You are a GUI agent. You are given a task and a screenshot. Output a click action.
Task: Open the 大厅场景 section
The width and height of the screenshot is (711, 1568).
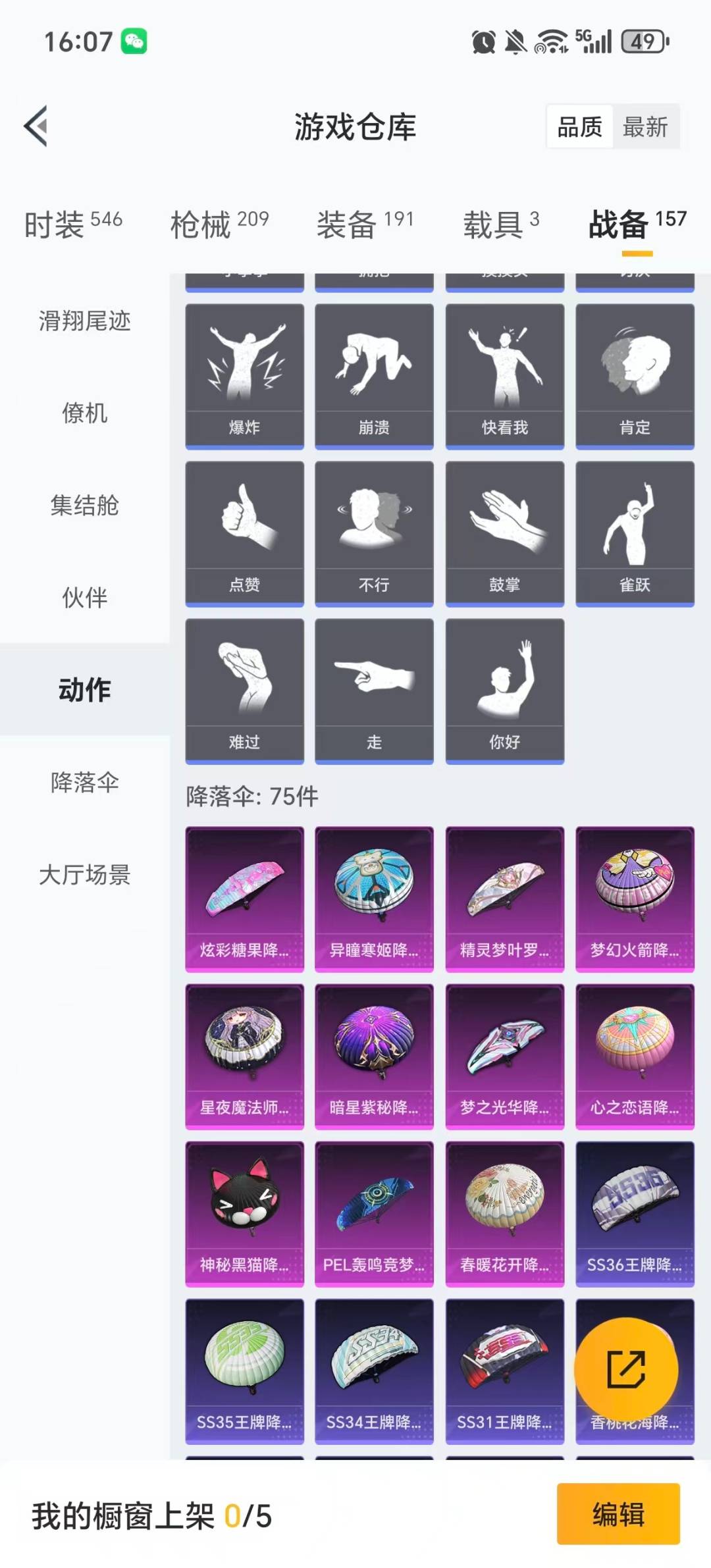click(x=86, y=875)
